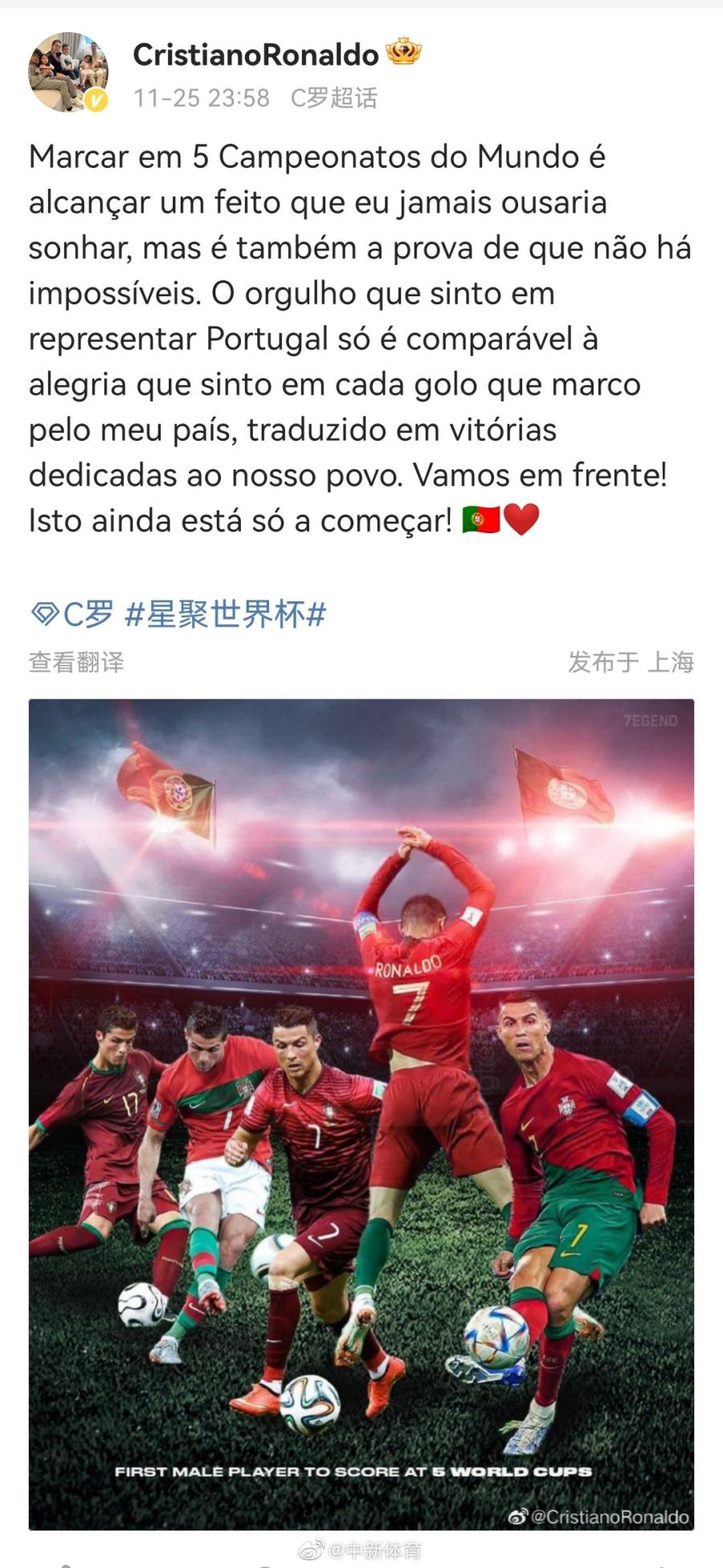Tap 查看翻译 to translate the post
Viewport: 723px width, 1568px height.
coord(76,662)
